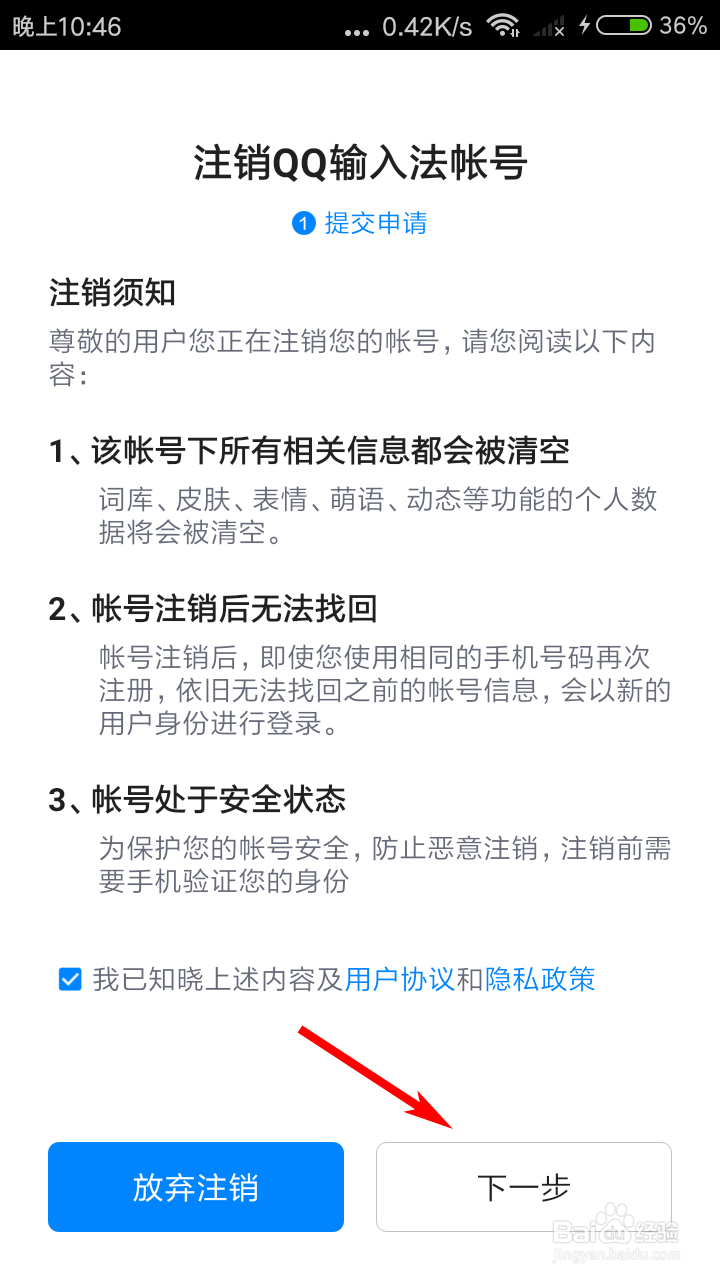Viewport: 720px width, 1280px height.
Task: Tap the 下一步 next step button
Action: 524,1187
